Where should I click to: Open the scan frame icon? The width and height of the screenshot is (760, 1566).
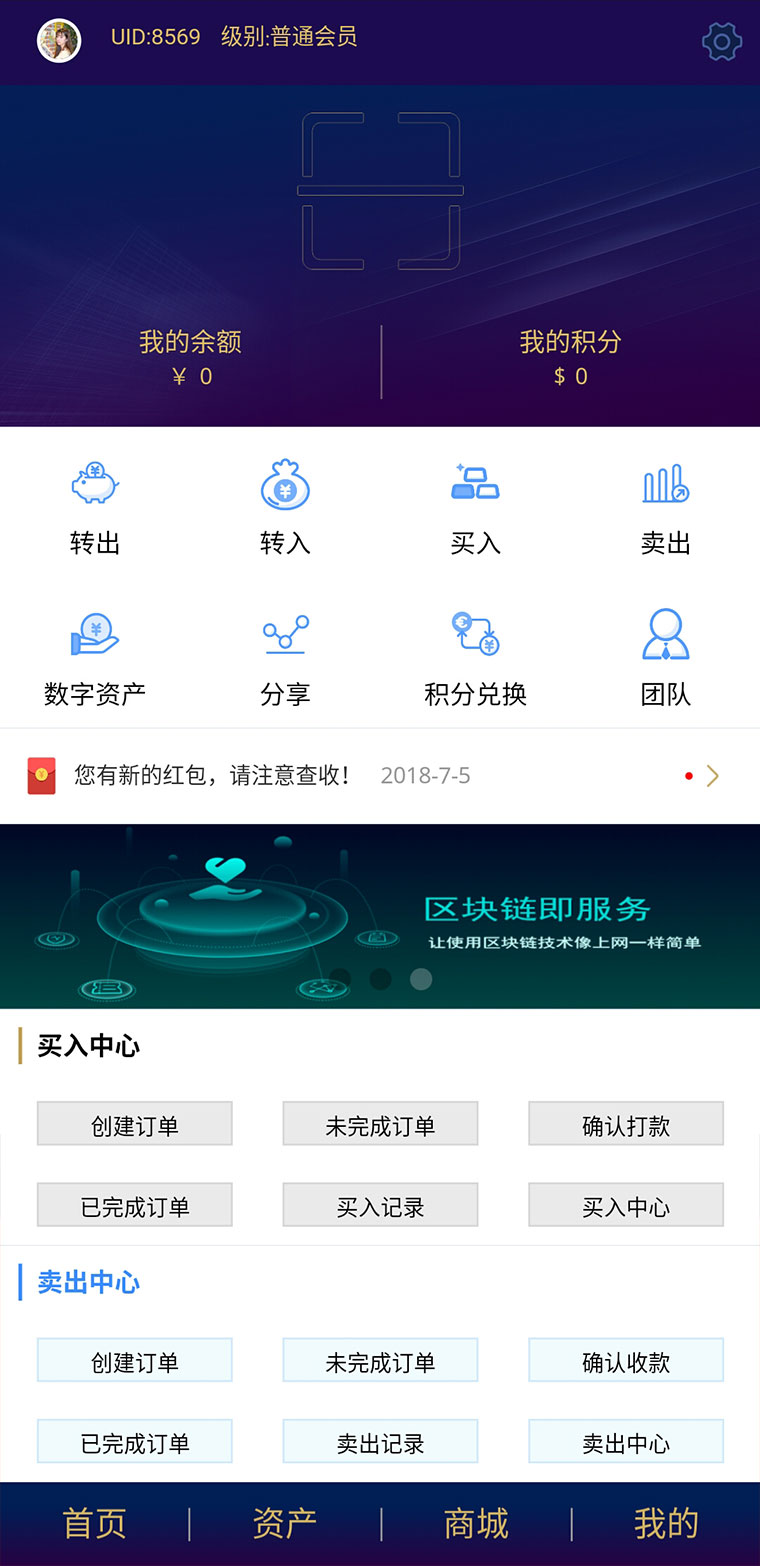point(380,190)
